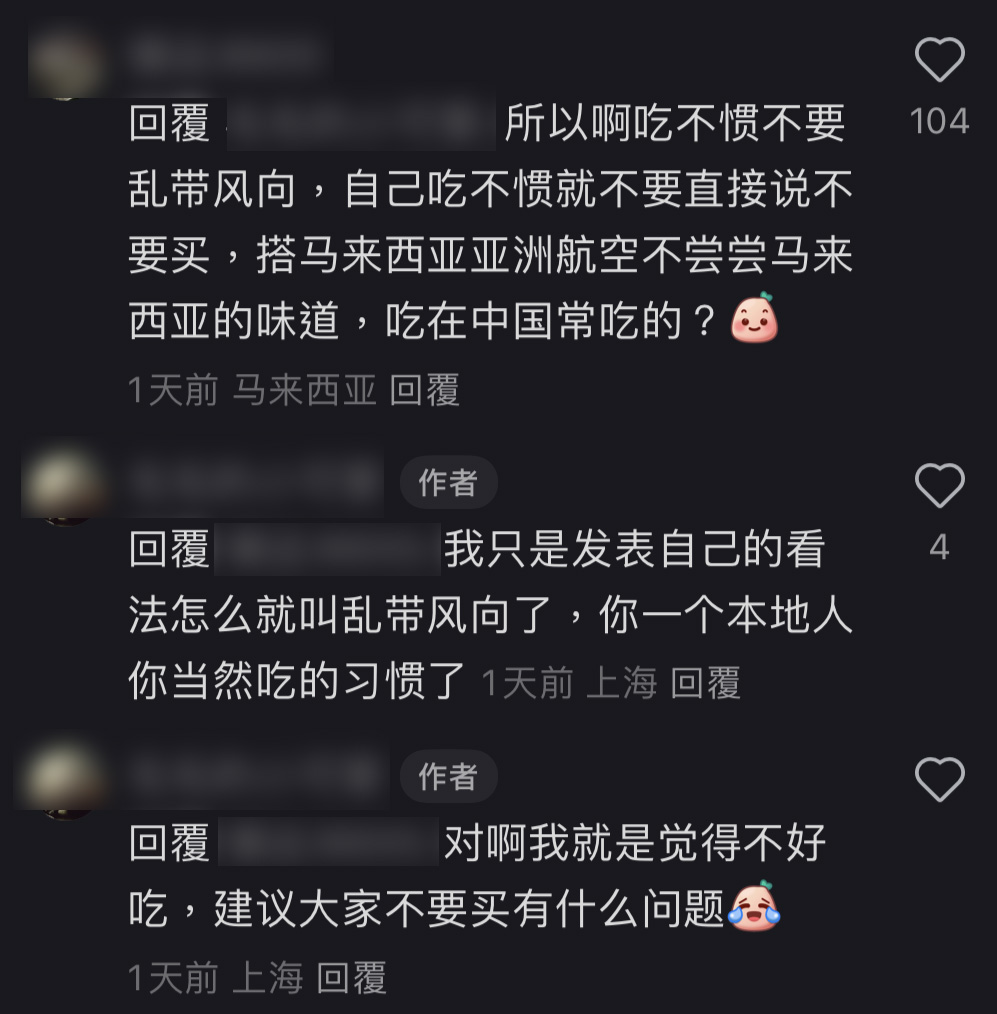Reply to the author's 对啊我就是觉得不好吃 comment

coord(352,977)
